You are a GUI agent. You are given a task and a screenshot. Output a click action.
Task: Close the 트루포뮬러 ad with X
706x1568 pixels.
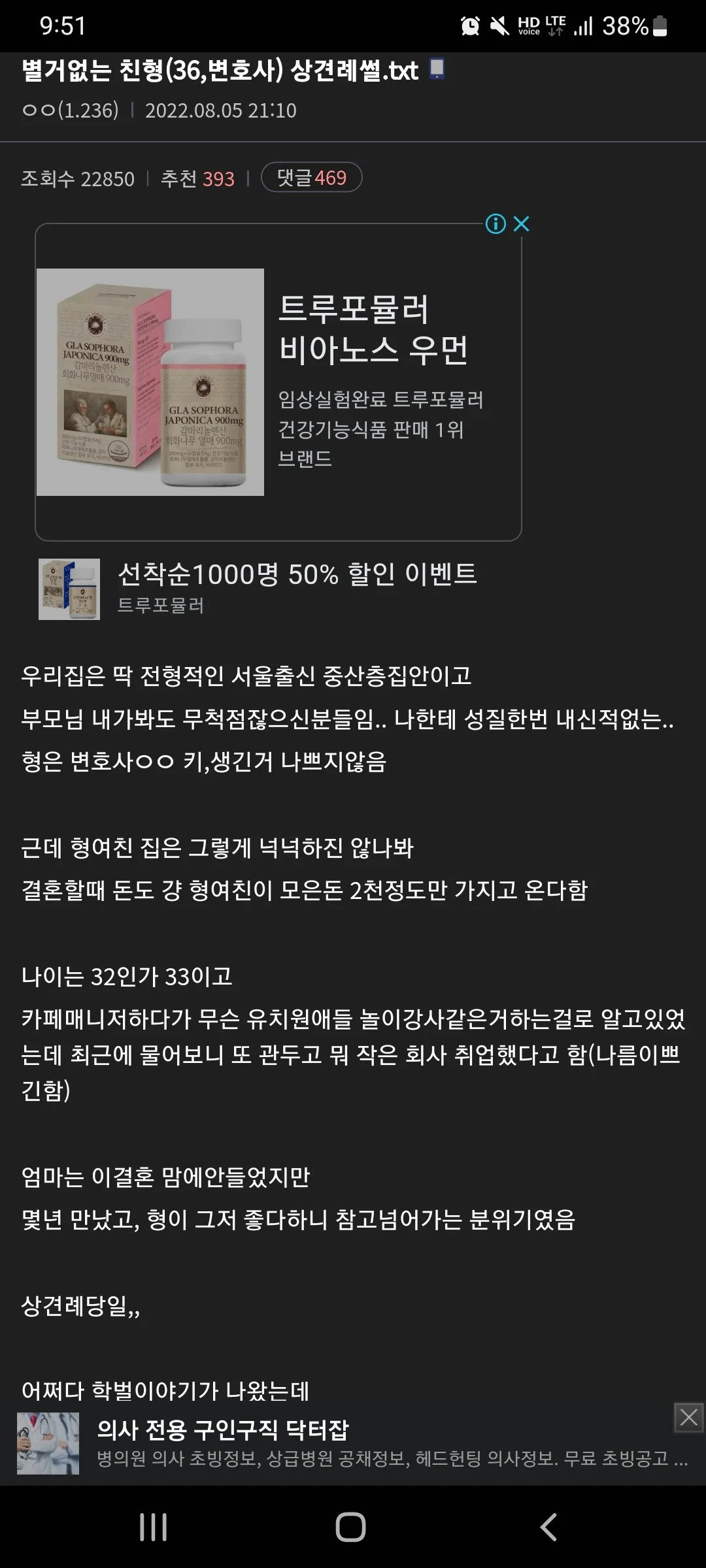522,224
